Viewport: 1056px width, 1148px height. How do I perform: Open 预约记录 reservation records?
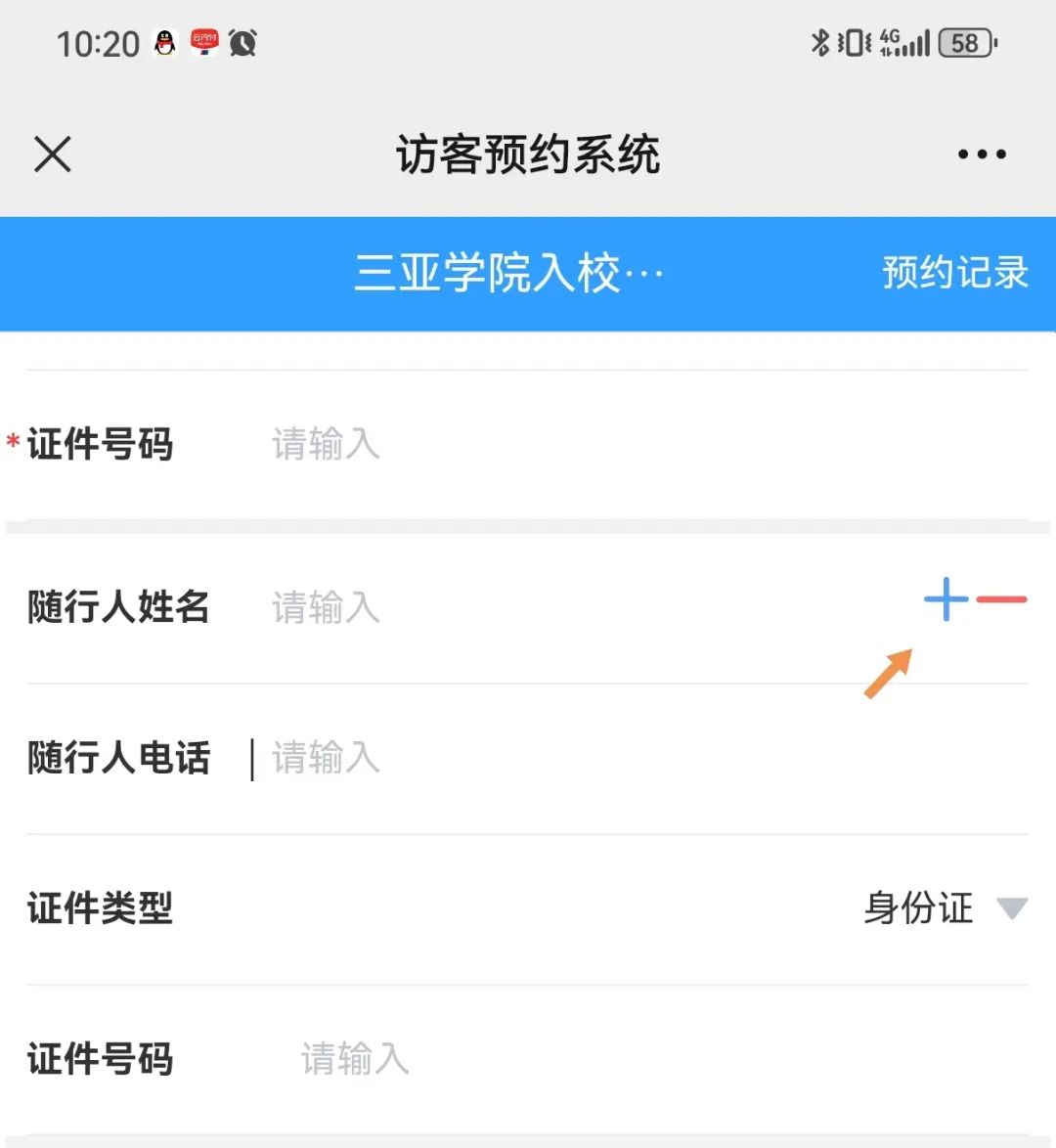pyautogui.click(x=953, y=274)
